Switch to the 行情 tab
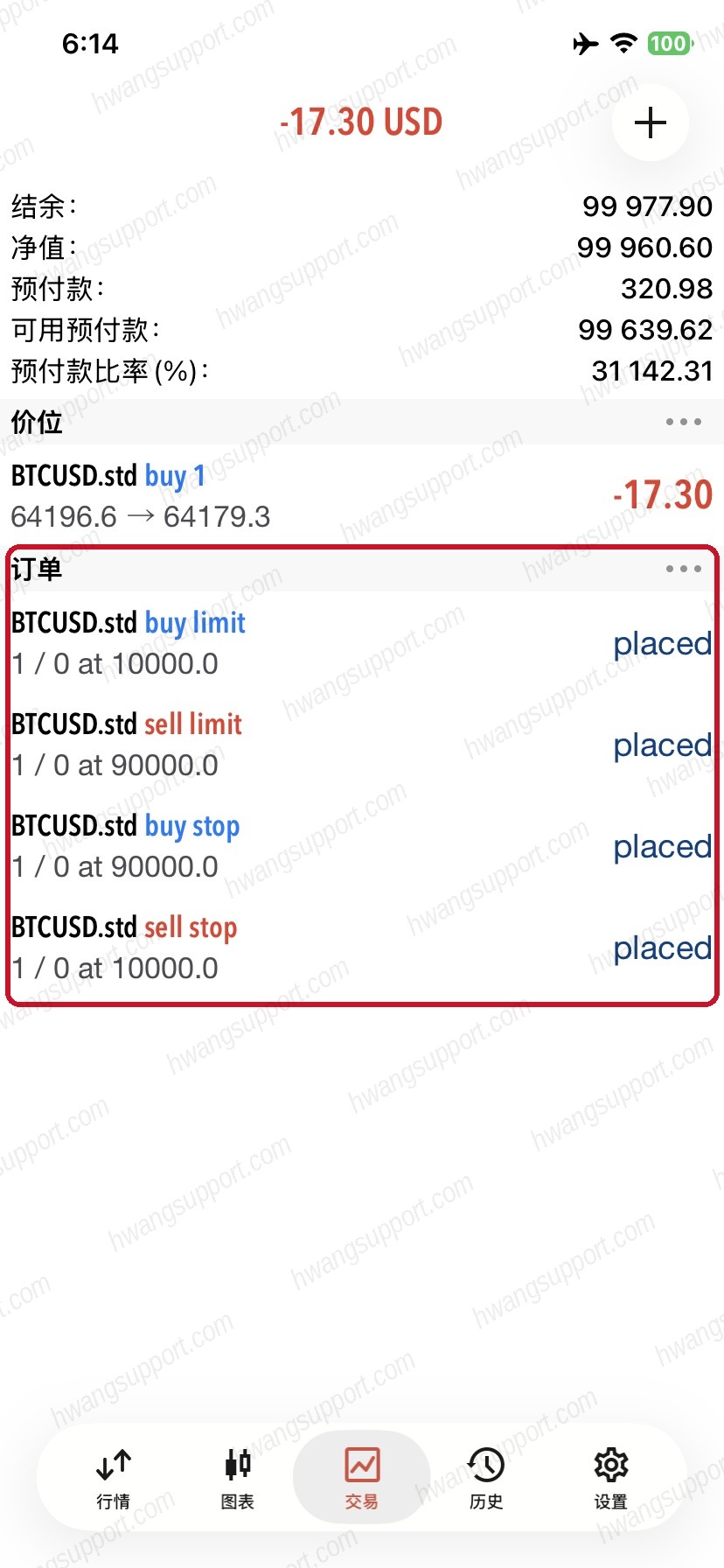 coord(114,1479)
